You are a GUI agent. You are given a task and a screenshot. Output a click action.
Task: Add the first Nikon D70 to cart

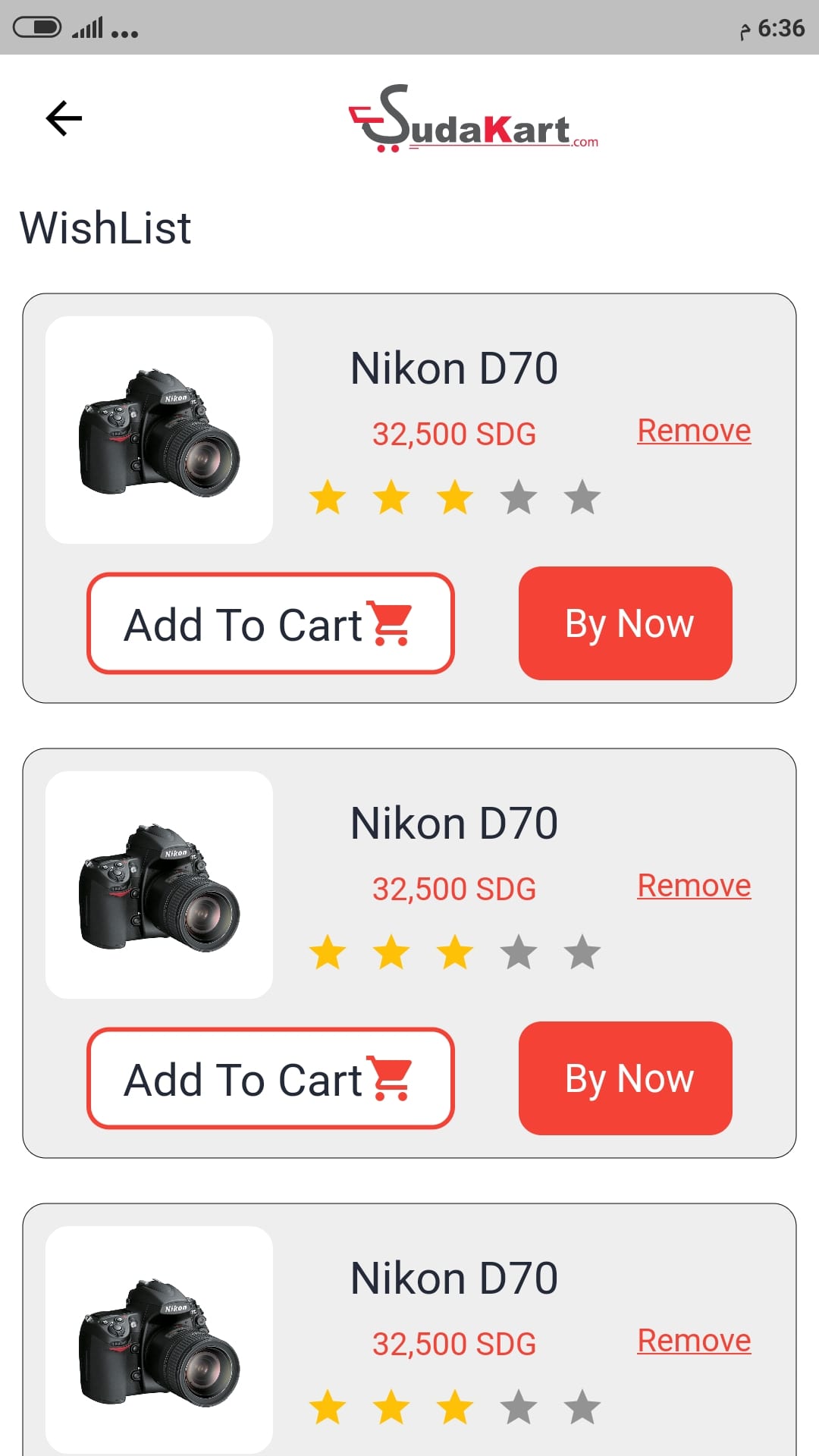(x=270, y=623)
